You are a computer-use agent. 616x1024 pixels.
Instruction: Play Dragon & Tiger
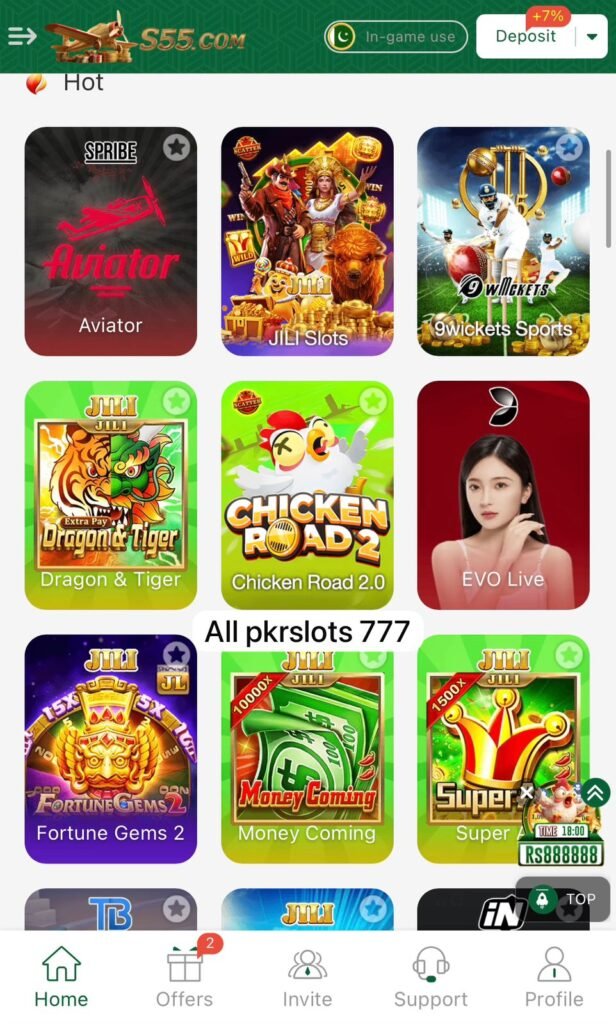point(110,495)
